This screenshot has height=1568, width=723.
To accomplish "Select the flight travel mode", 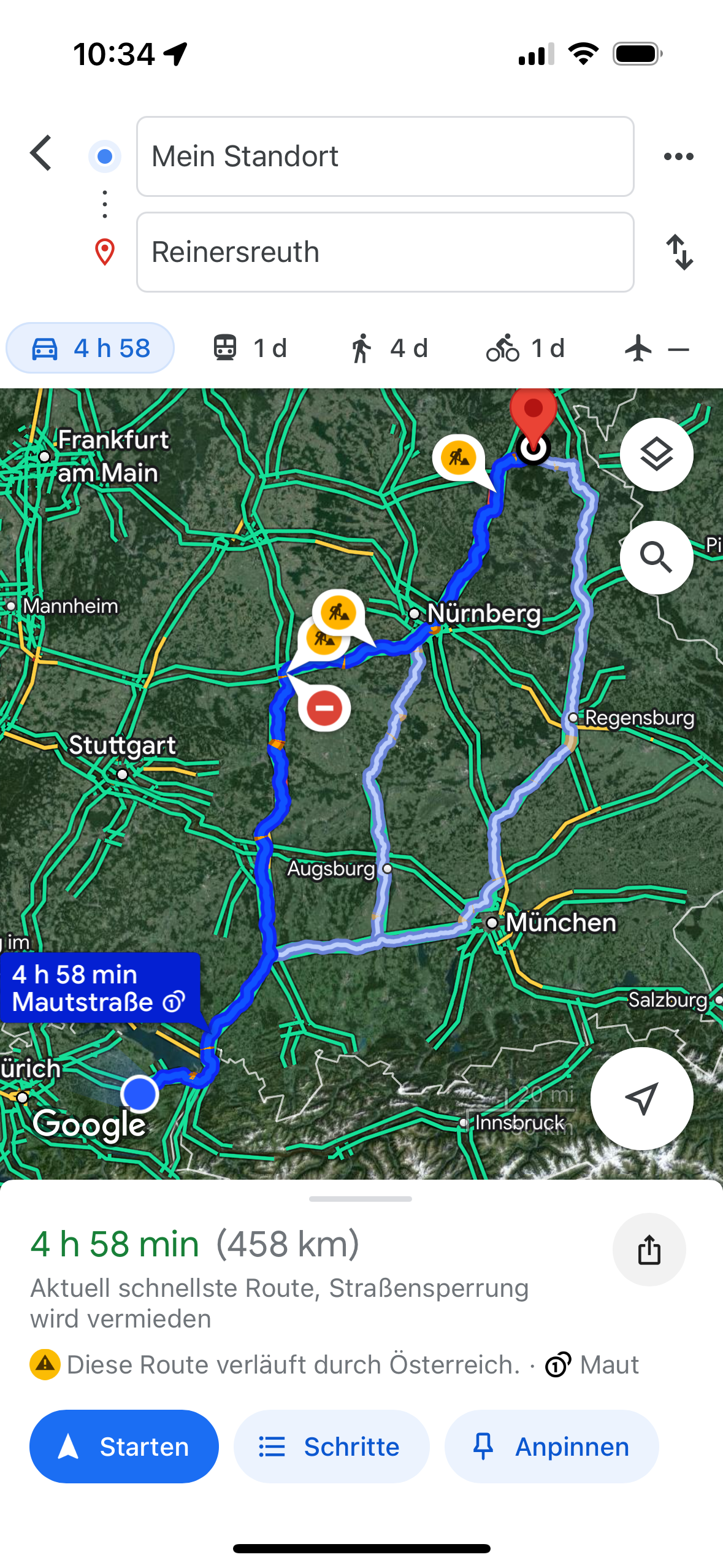I will click(656, 348).
